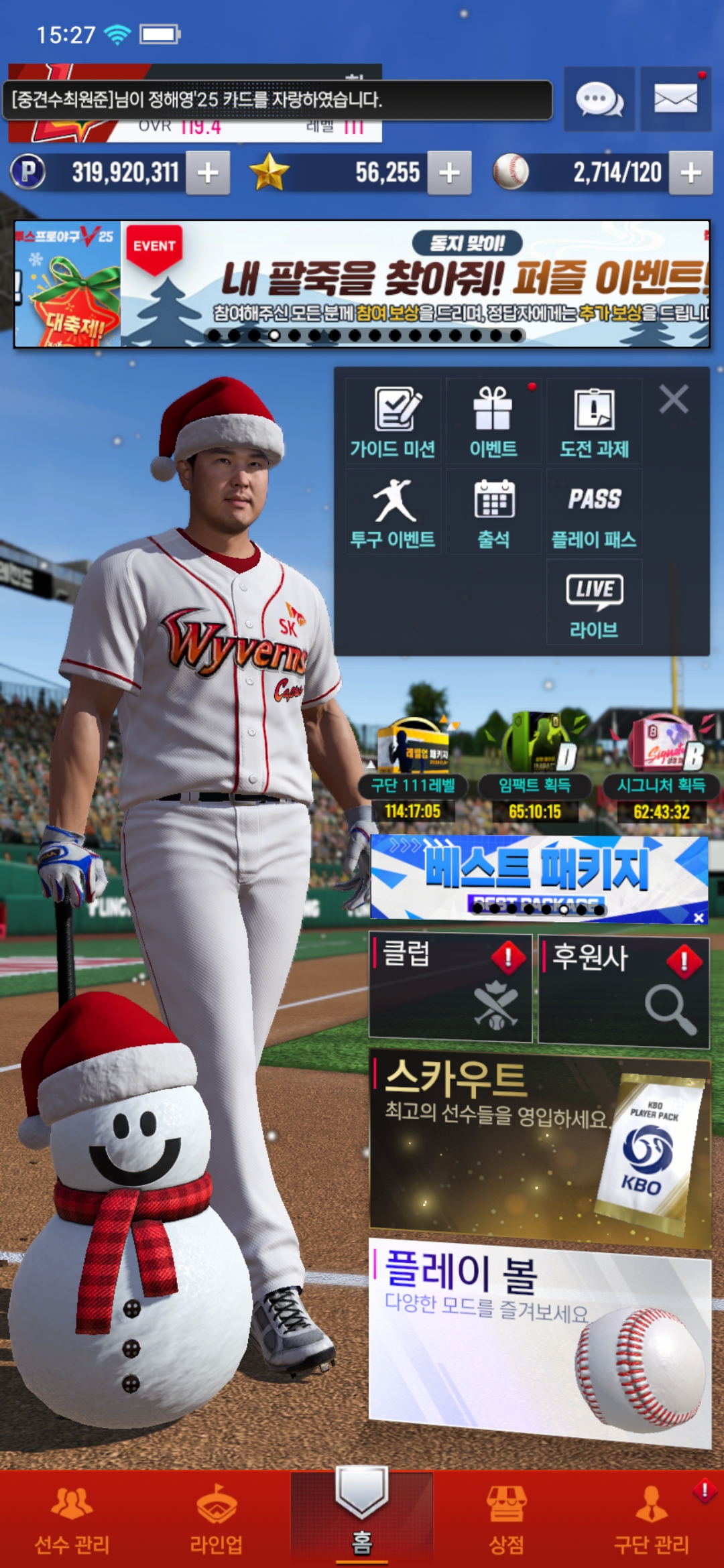
Task: Open the 라이브 menu
Action: tap(595, 603)
